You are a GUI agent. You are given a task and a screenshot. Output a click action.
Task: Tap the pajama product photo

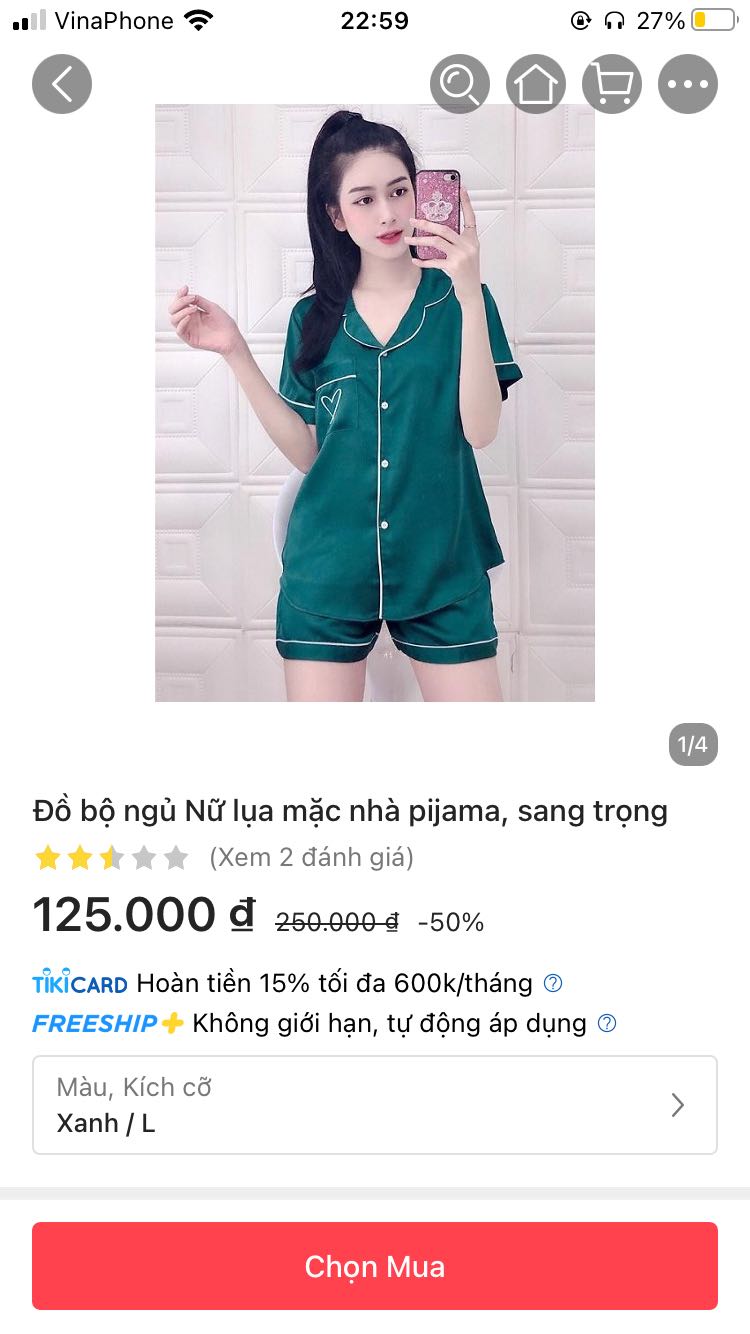click(x=375, y=400)
